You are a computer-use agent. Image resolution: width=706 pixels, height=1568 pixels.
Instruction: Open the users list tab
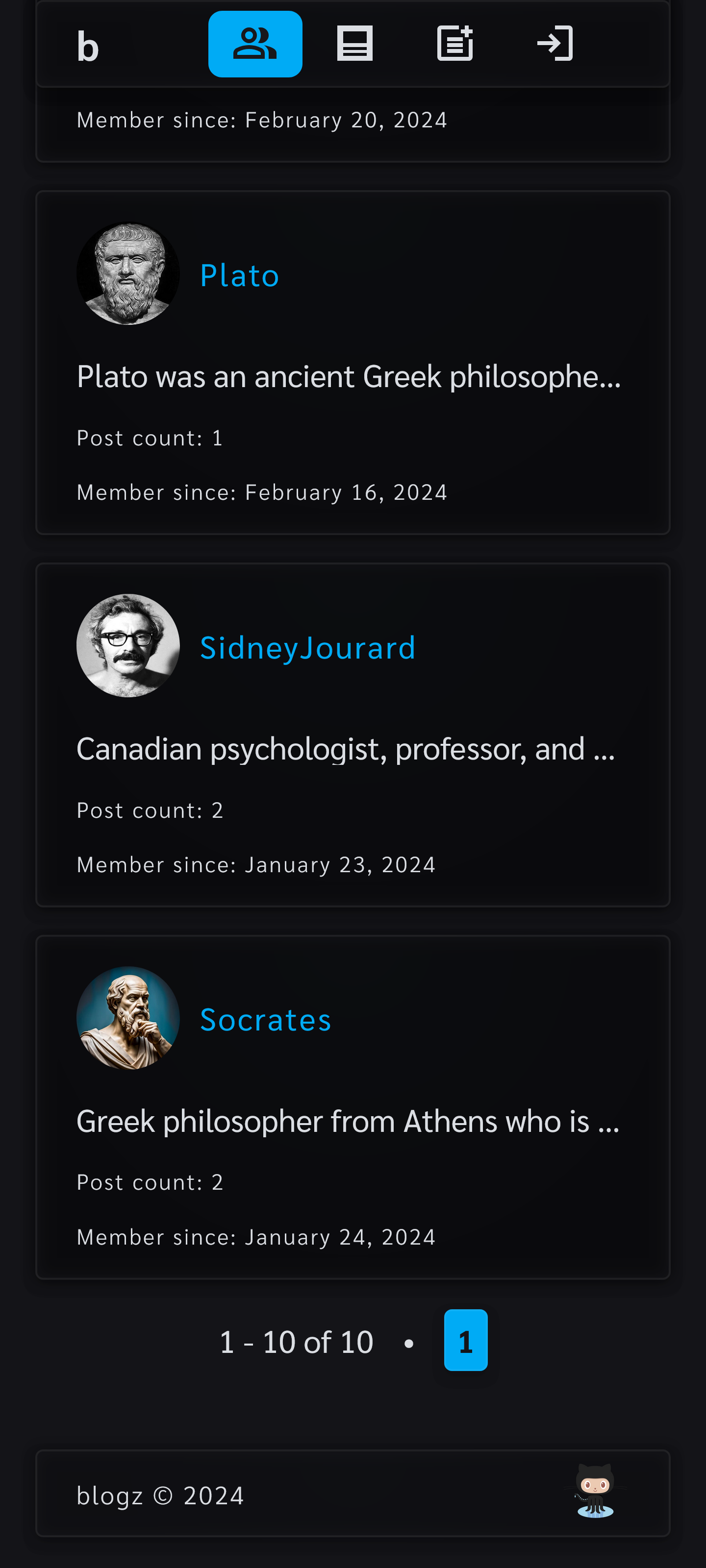pos(254,44)
